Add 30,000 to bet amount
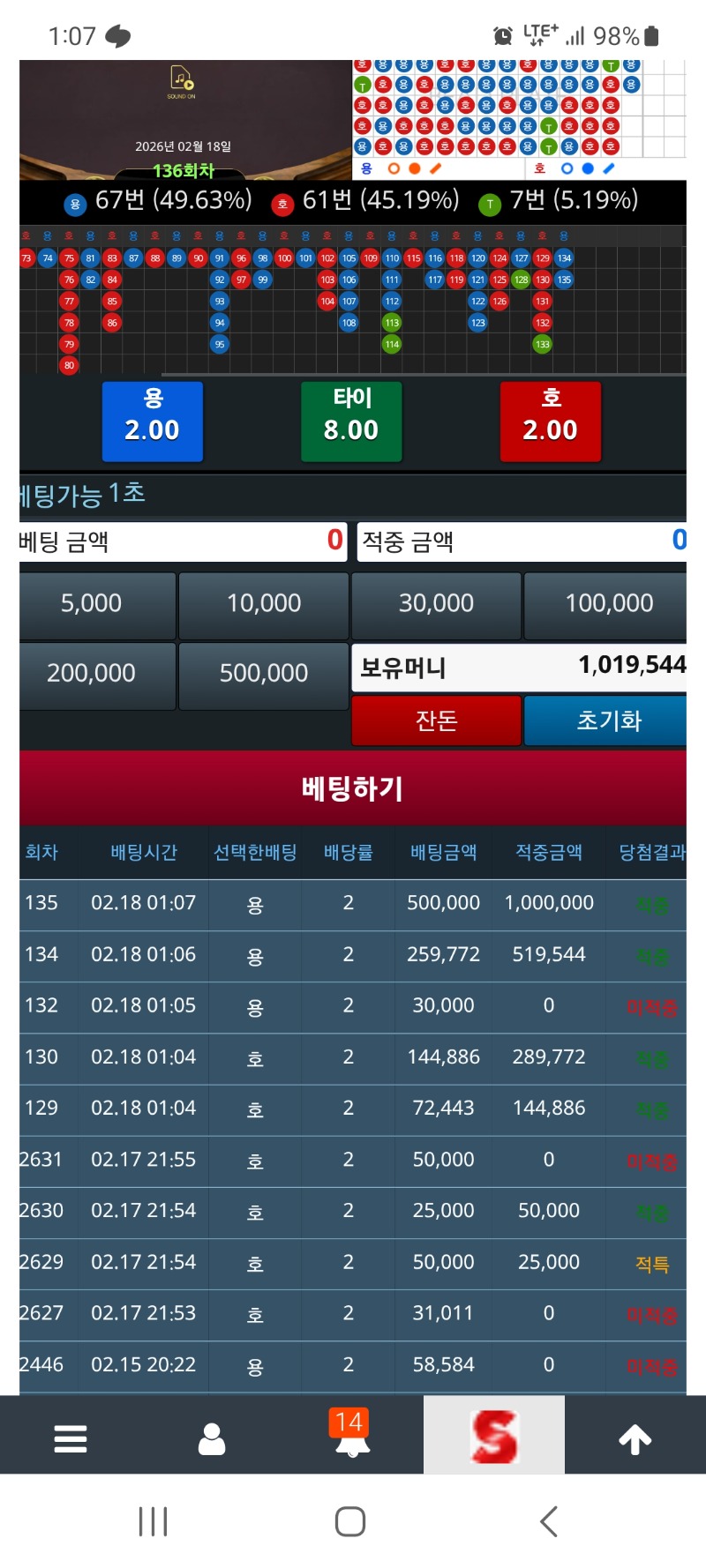The image size is (706, 1568). coord(436,605)
